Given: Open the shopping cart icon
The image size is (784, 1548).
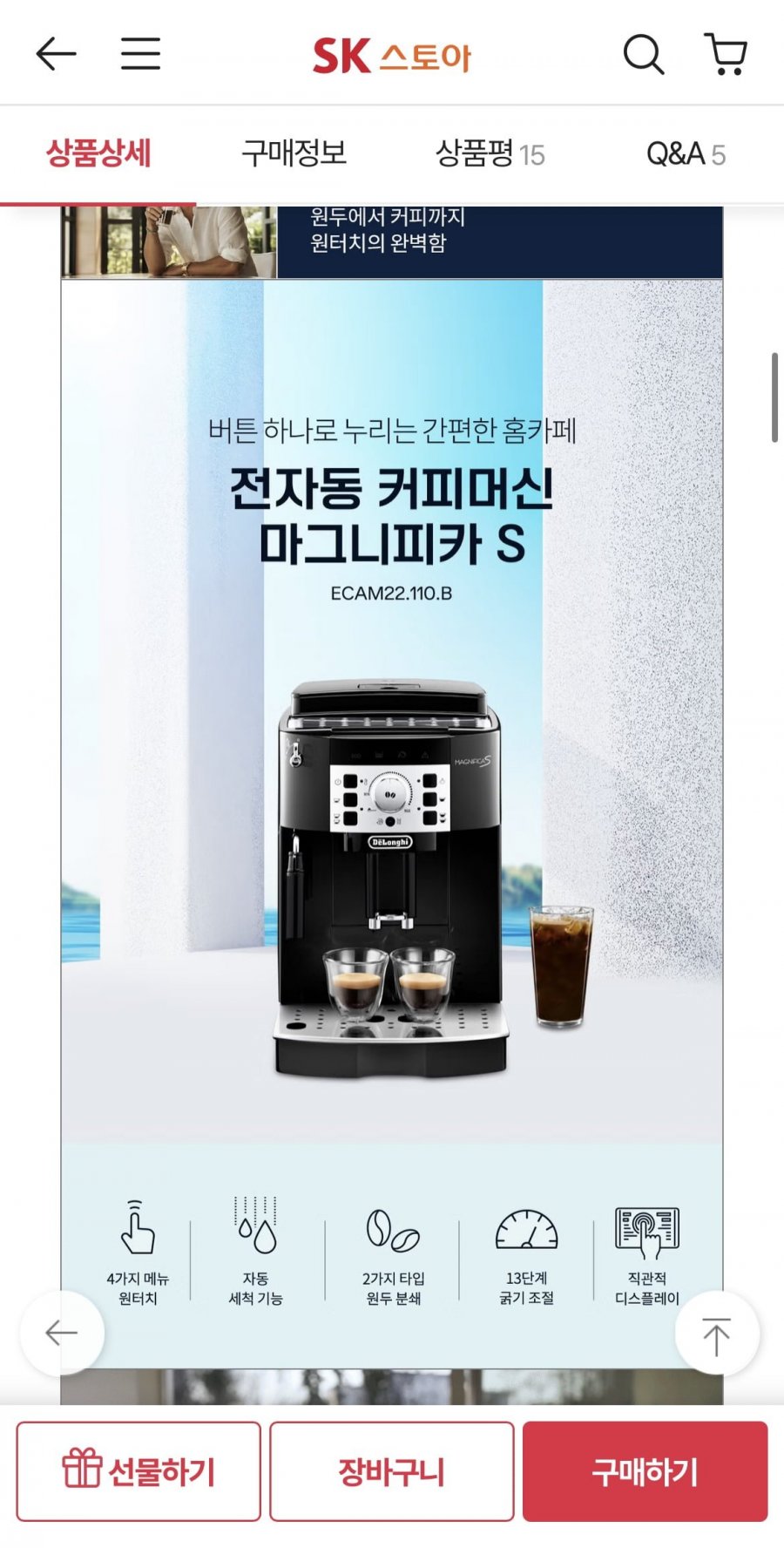Looking at the screenshot, I should [x=725, y=54].
